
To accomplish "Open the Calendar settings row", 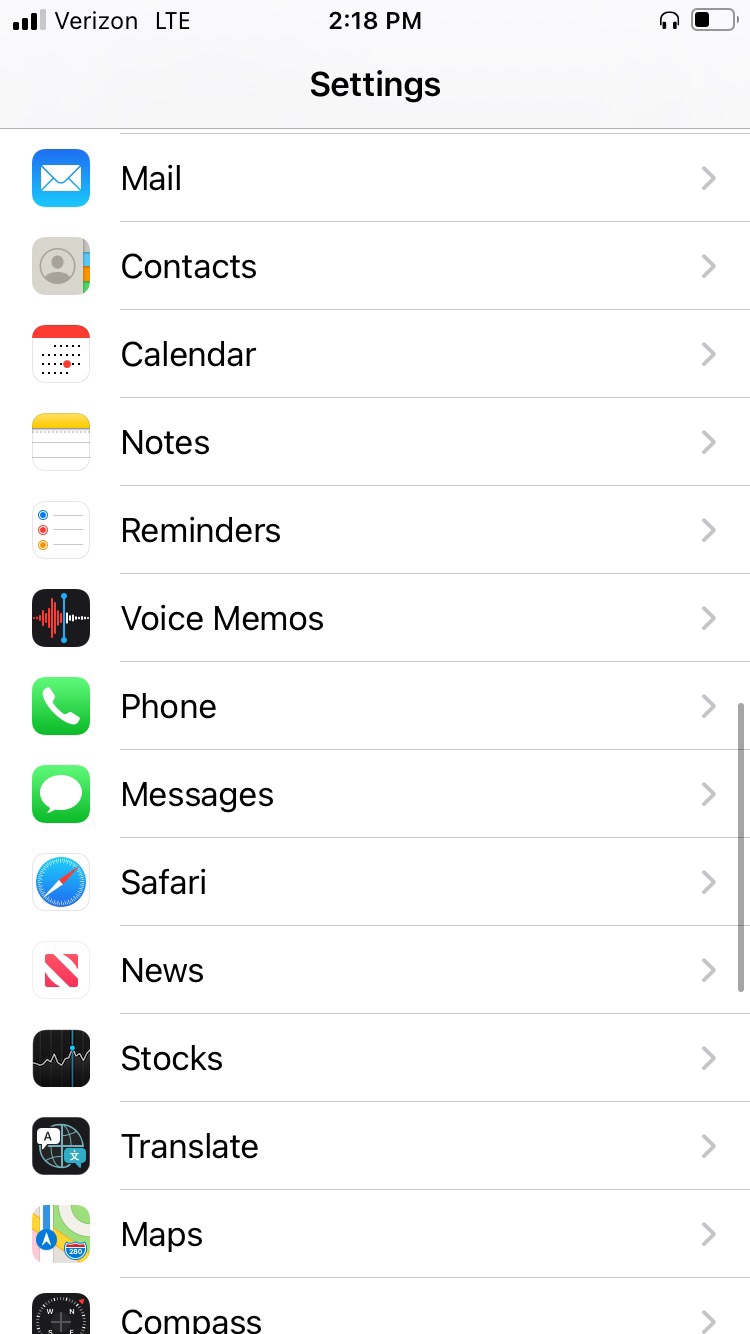I will pos(375,355).
